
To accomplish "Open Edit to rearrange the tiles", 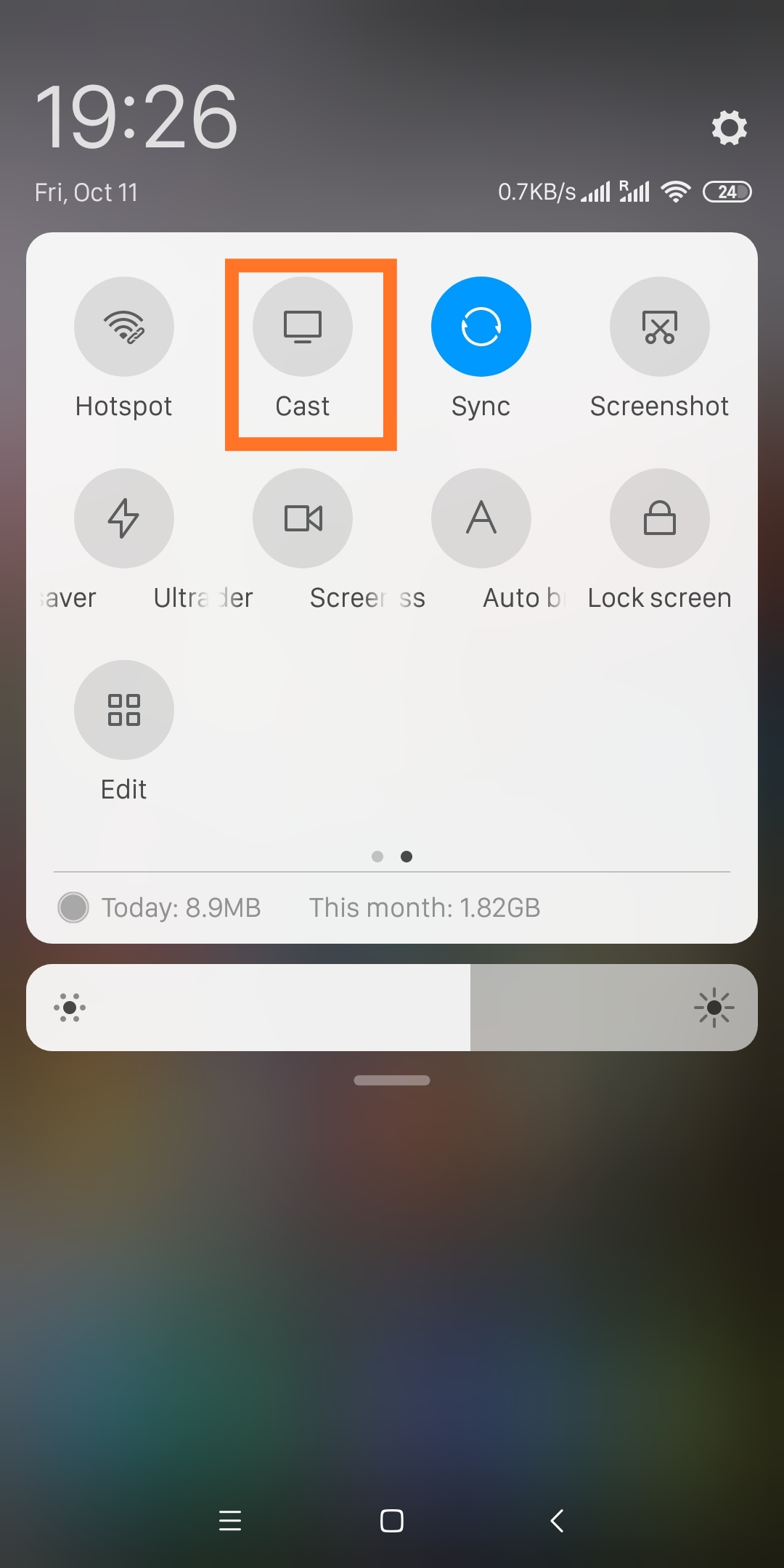I will coord(124,710).
